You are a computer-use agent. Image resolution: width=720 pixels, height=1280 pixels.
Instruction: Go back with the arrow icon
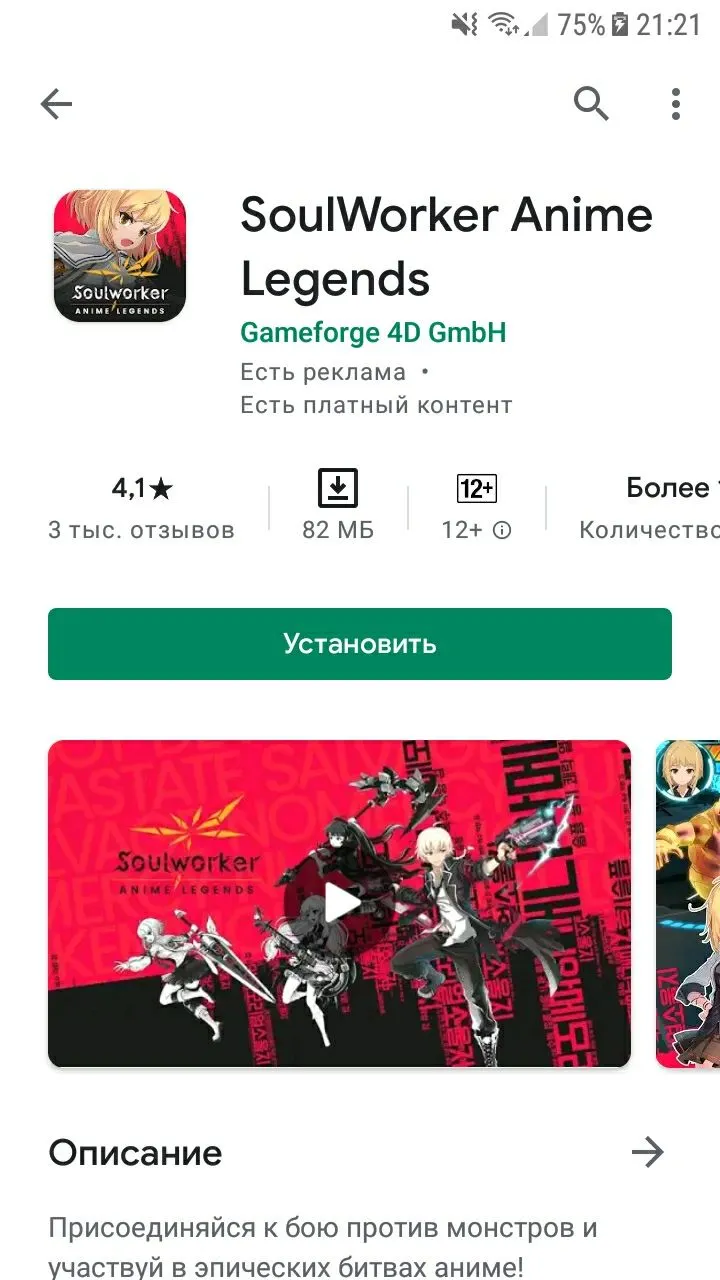(56, 104)
